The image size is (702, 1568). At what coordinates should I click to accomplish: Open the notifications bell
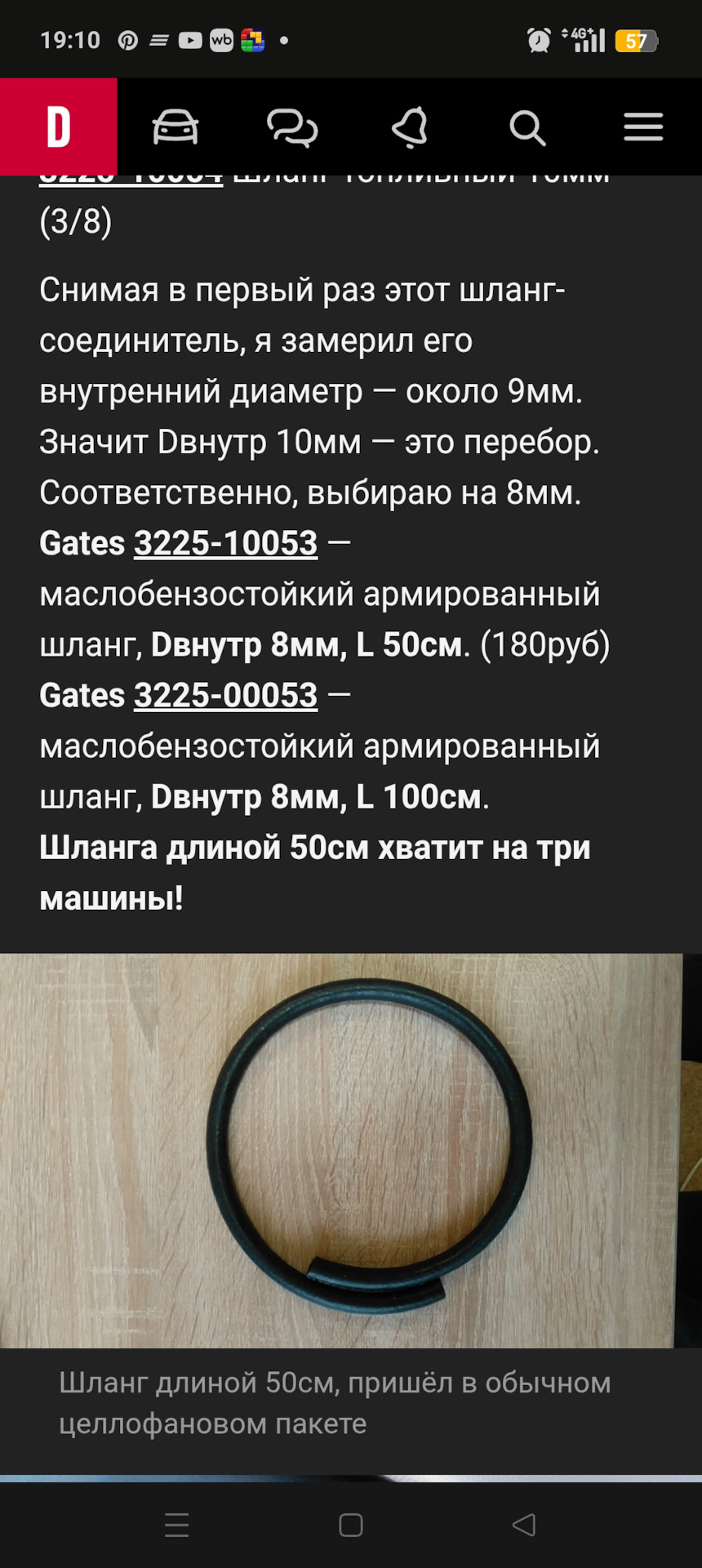coord(410,127)
